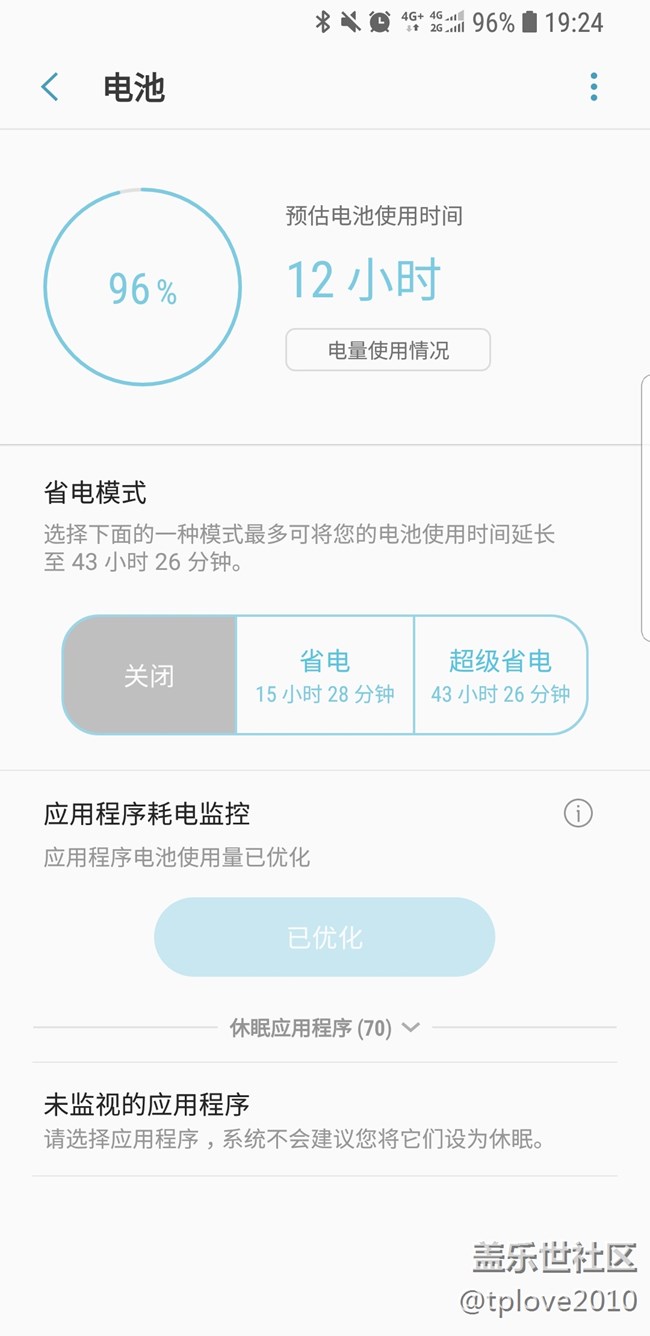
Task: Open 未监视的应用程序 settings
Action: click(x=325, y=1119)
